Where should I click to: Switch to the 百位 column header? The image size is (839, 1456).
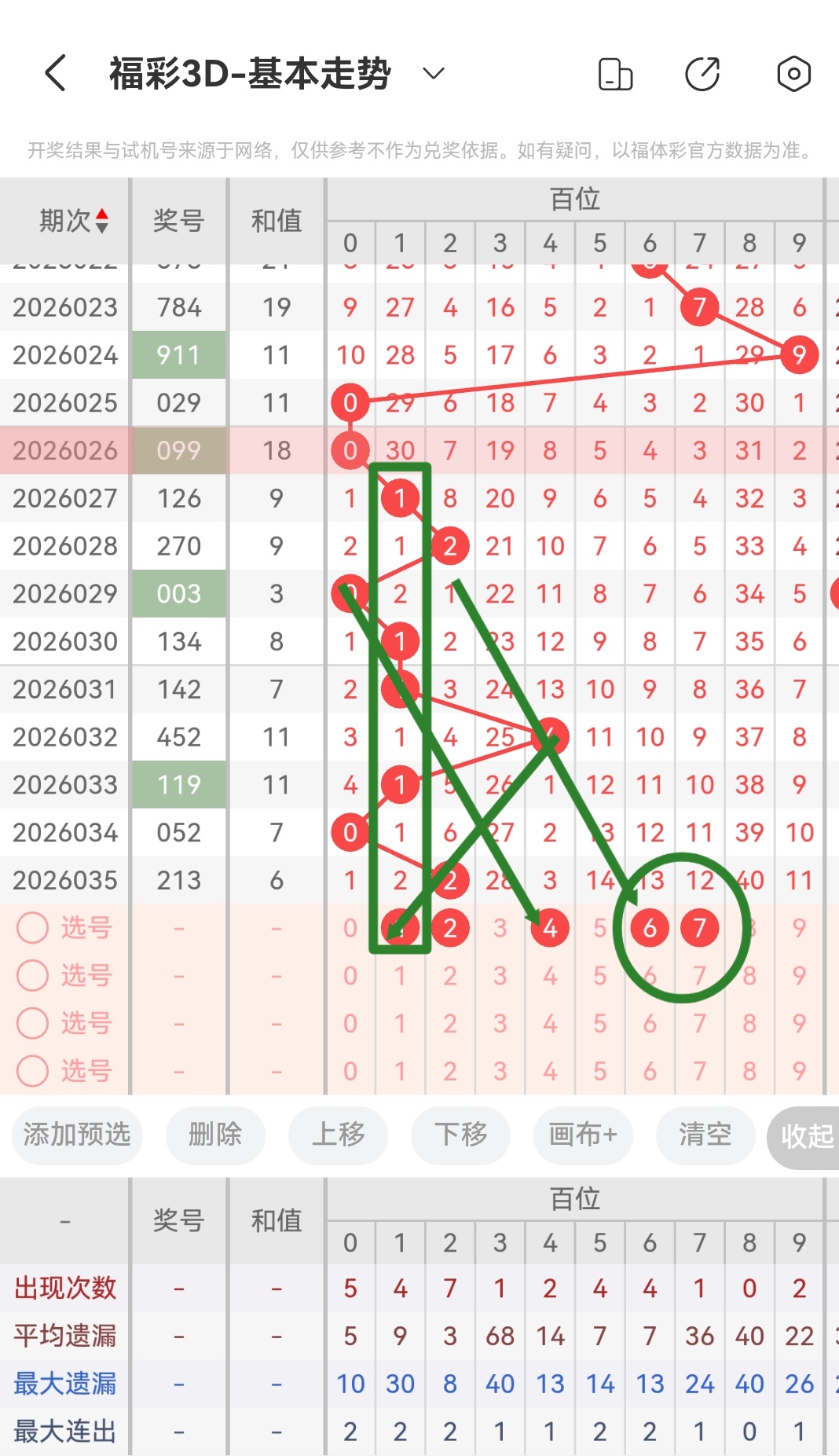574,199
